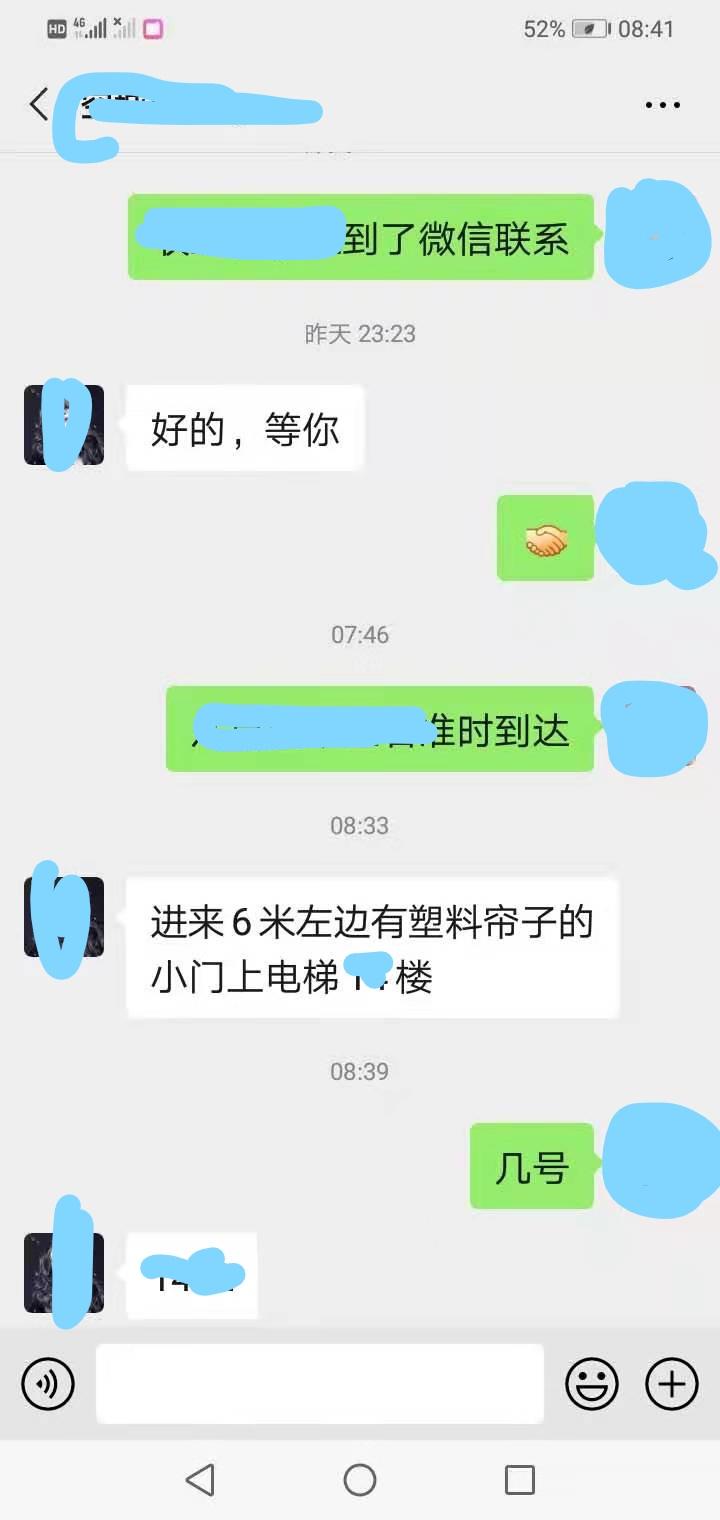Go back to the chat list
This screenshot has height=1520, width=720.
point(38,104)
